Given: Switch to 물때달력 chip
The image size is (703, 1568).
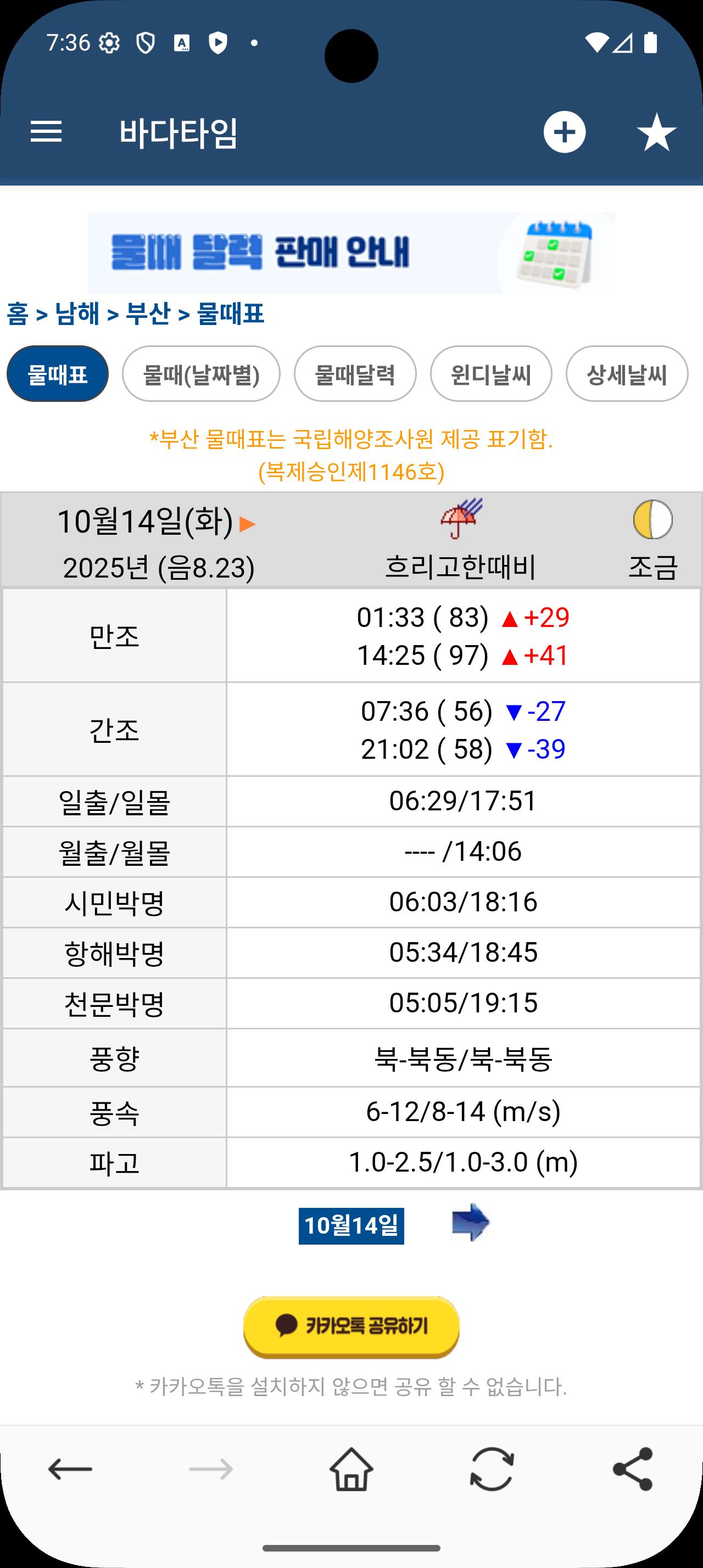Looking at the screenshot, I should [355, 374].
